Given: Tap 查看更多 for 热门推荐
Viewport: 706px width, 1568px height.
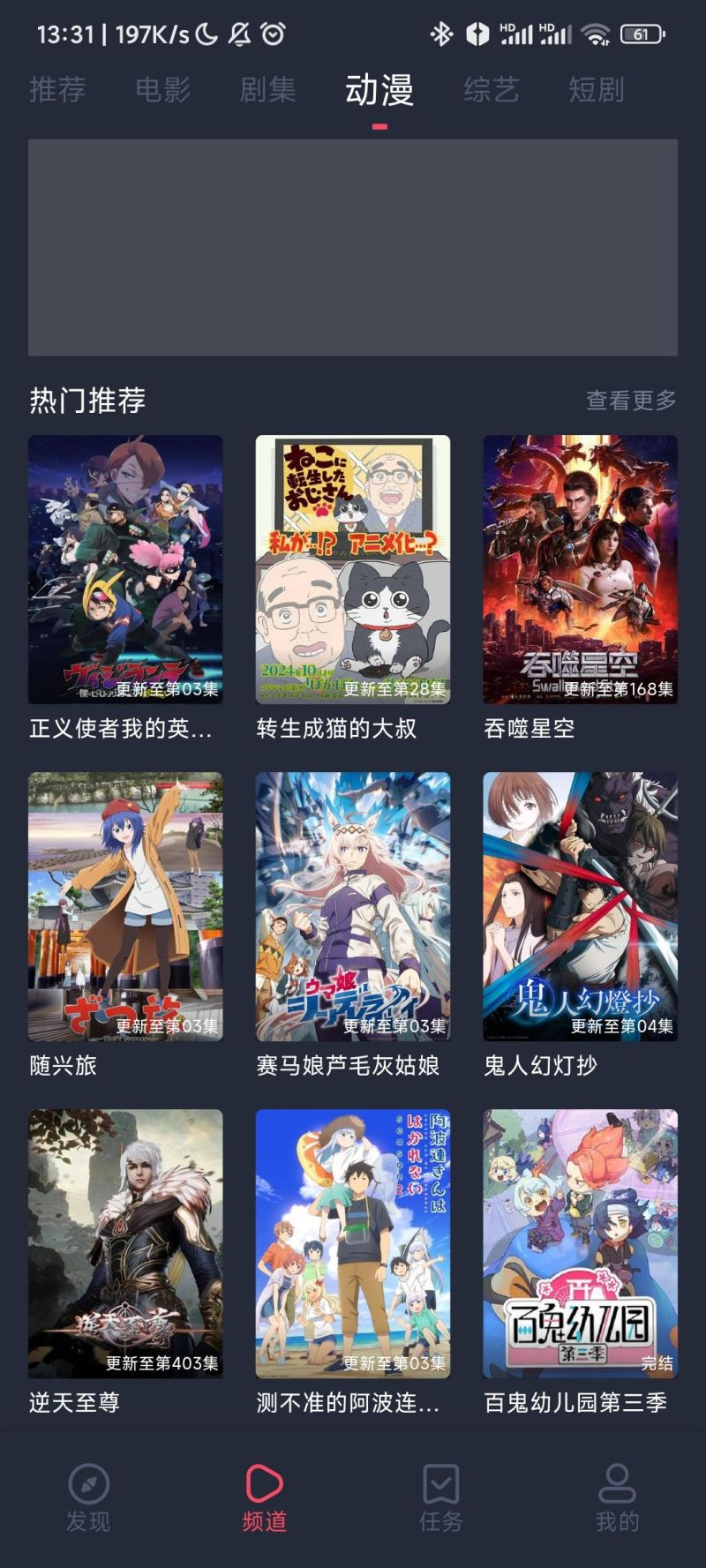Looking at the screenshot, I should [x=631, y=401].
